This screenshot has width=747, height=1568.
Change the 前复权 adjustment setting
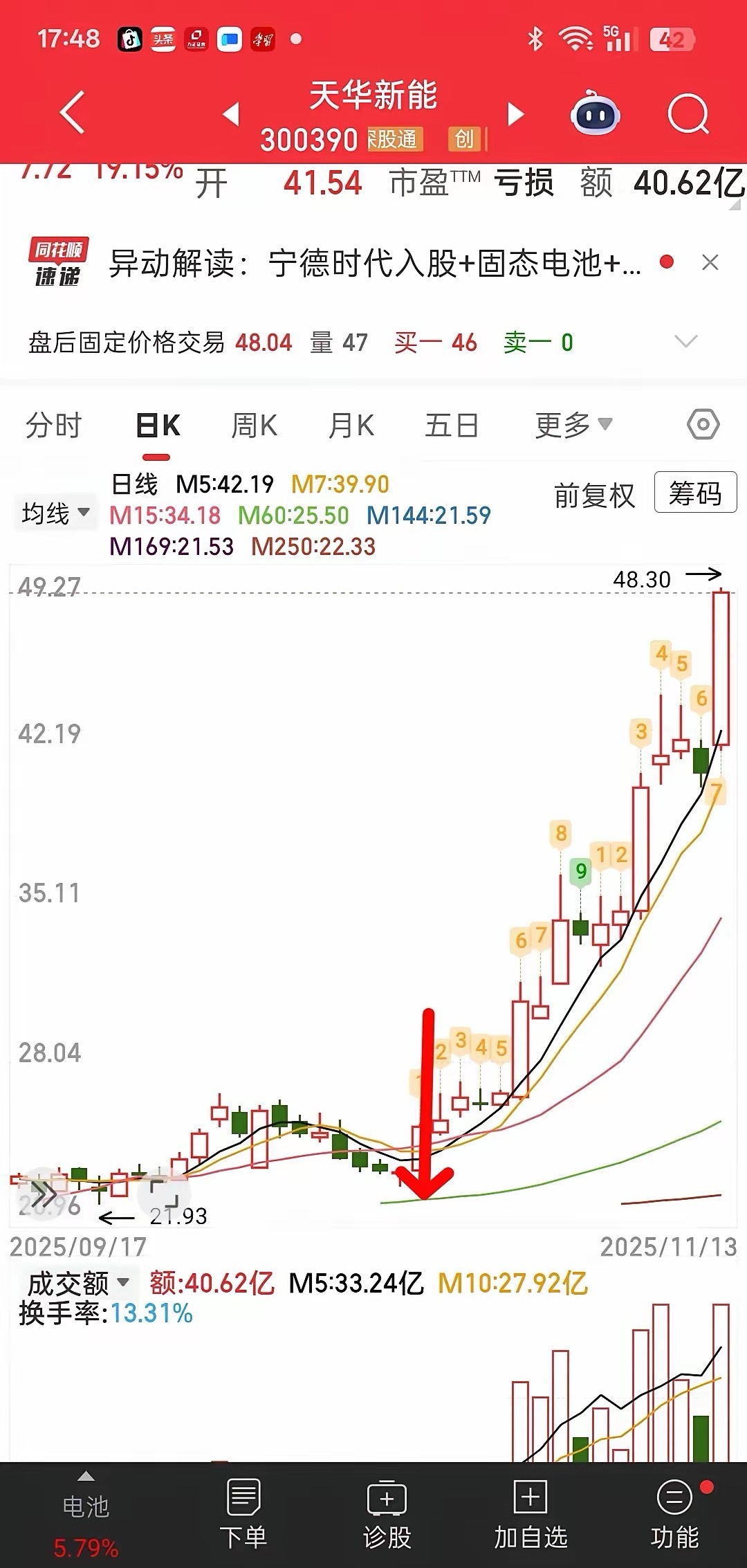click(x=594, y=495)
